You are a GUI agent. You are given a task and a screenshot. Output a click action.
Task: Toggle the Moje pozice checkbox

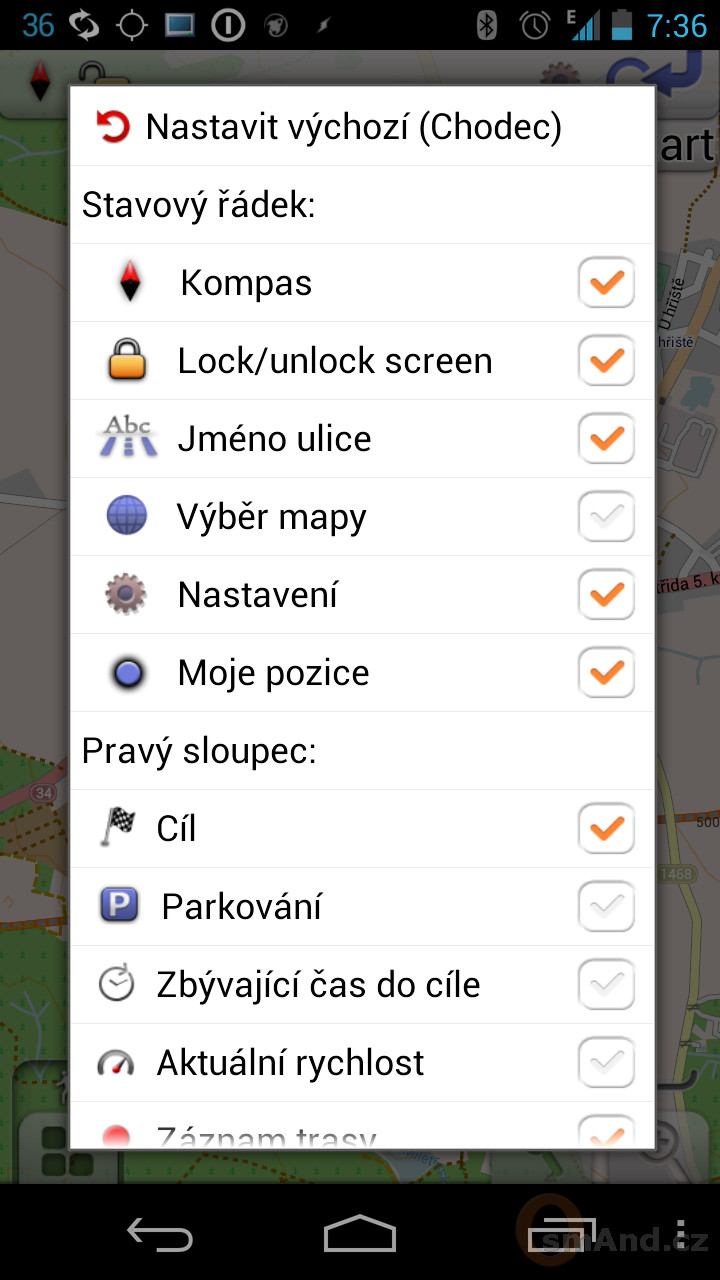point(606,673)
